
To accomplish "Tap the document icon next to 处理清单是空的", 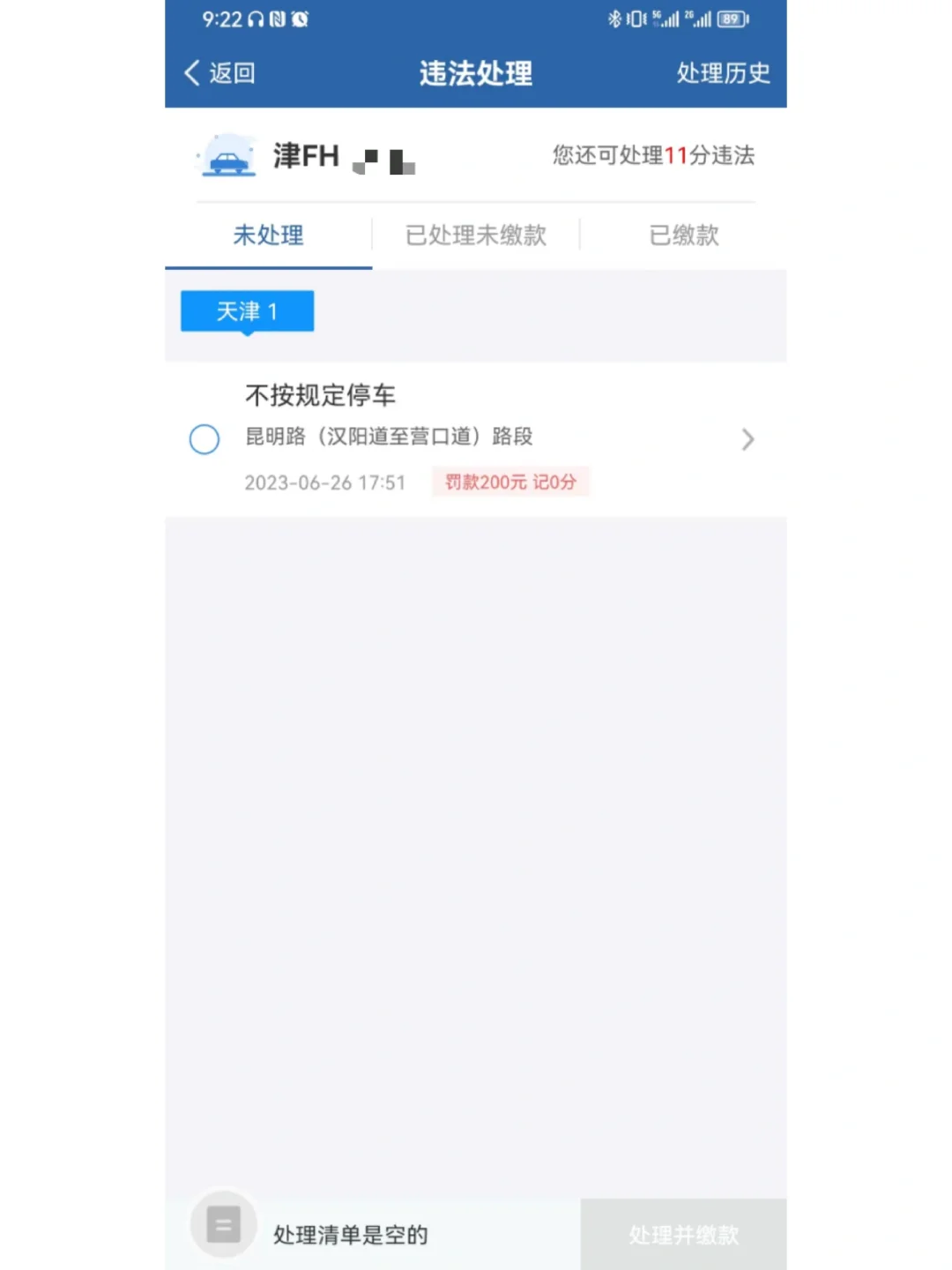I will click(223, 1223).
